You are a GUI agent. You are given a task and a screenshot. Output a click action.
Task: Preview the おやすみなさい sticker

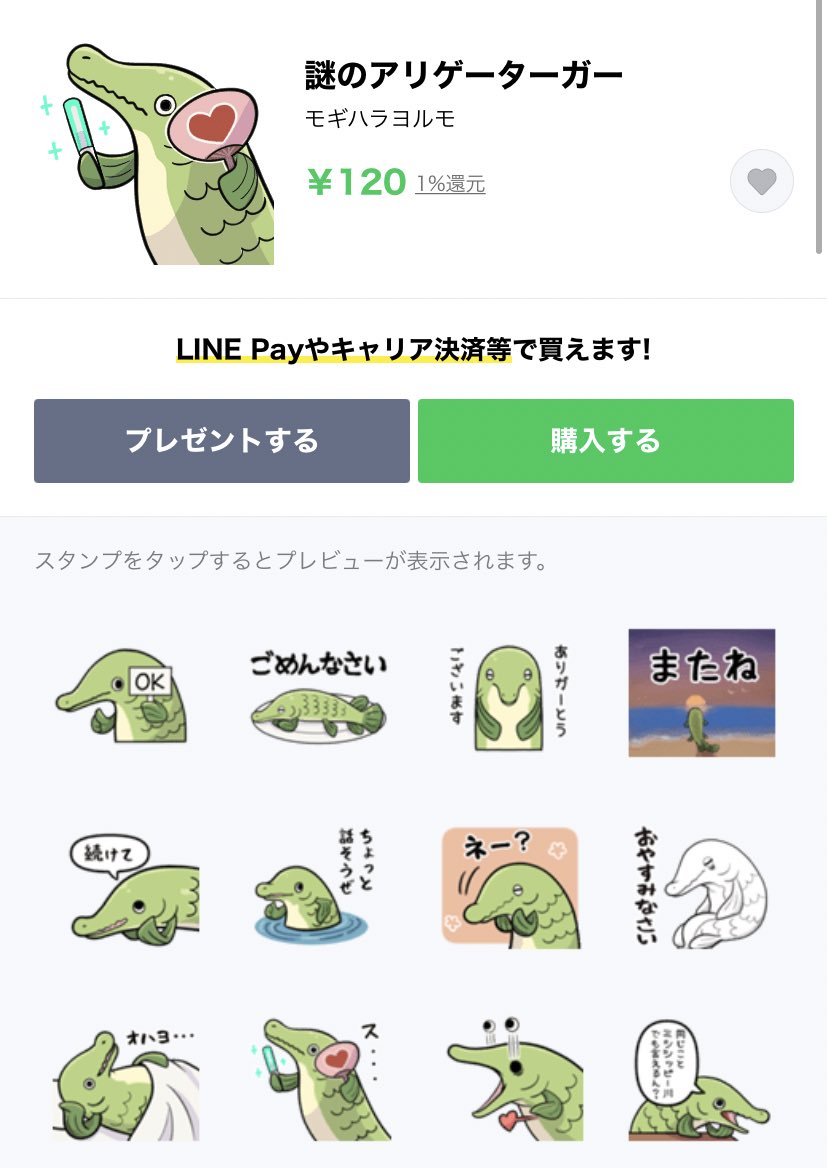[x=702, y=888]
